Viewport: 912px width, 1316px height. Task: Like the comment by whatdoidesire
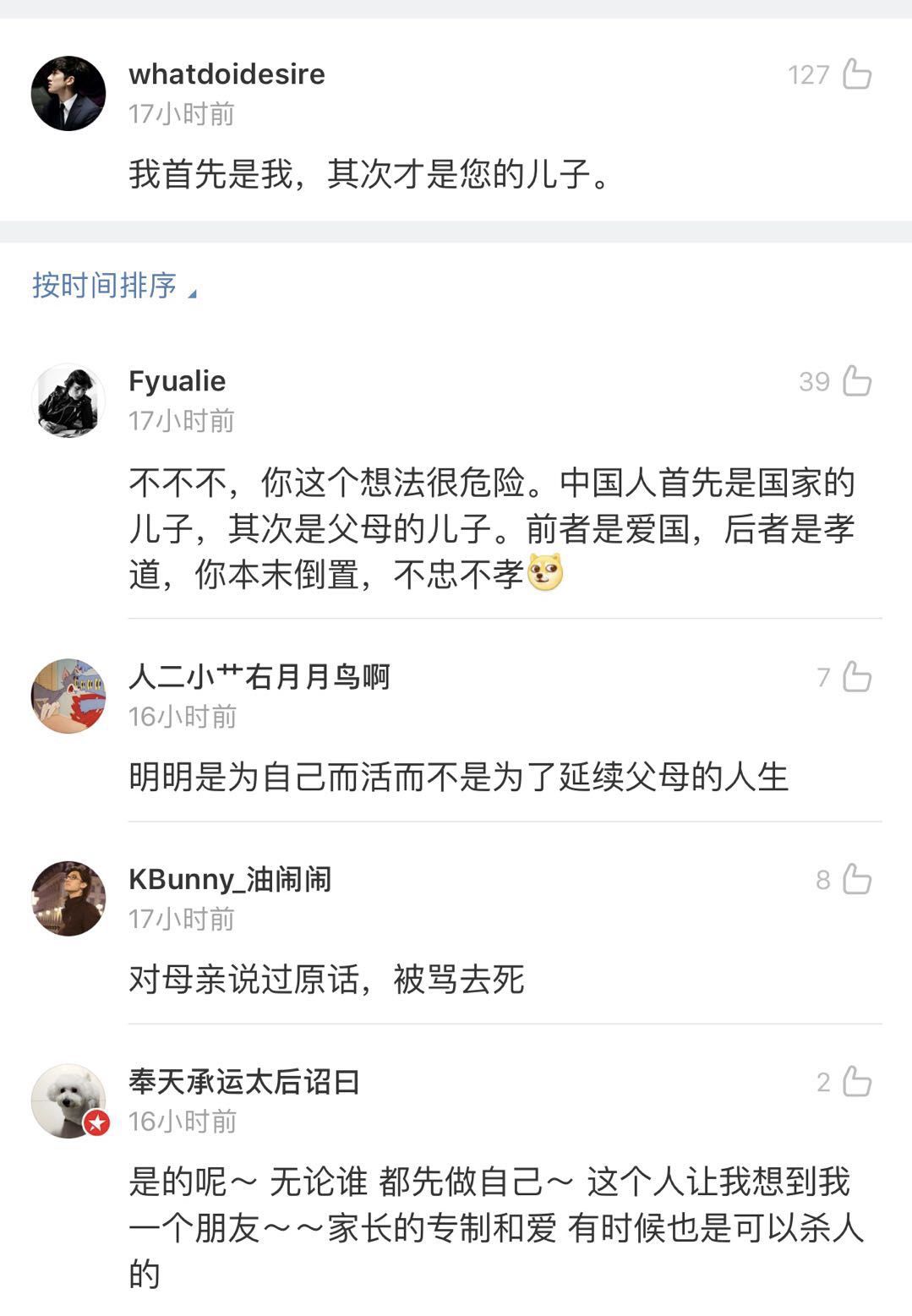tap(856, 74)
